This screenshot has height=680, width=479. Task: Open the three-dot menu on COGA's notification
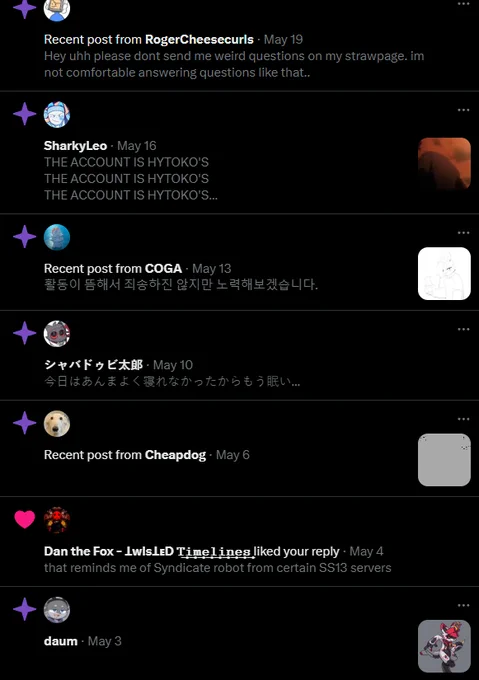(x=463, y=233)
